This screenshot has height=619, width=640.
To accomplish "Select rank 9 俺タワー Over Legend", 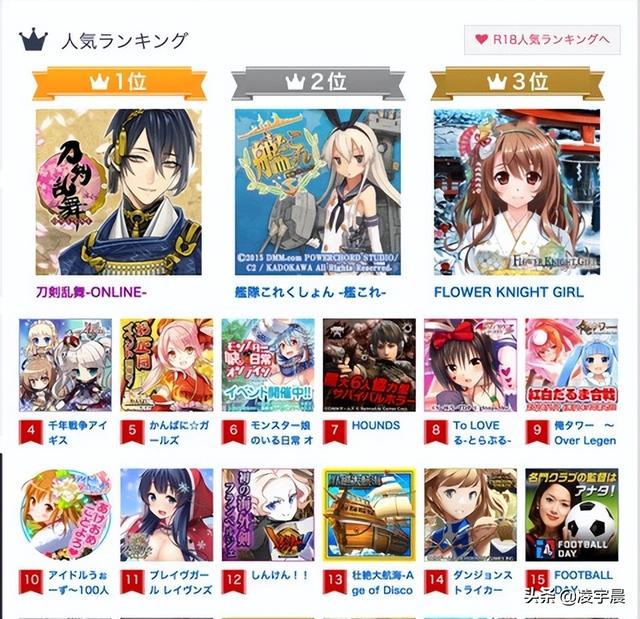I will (x=571, y=365).
